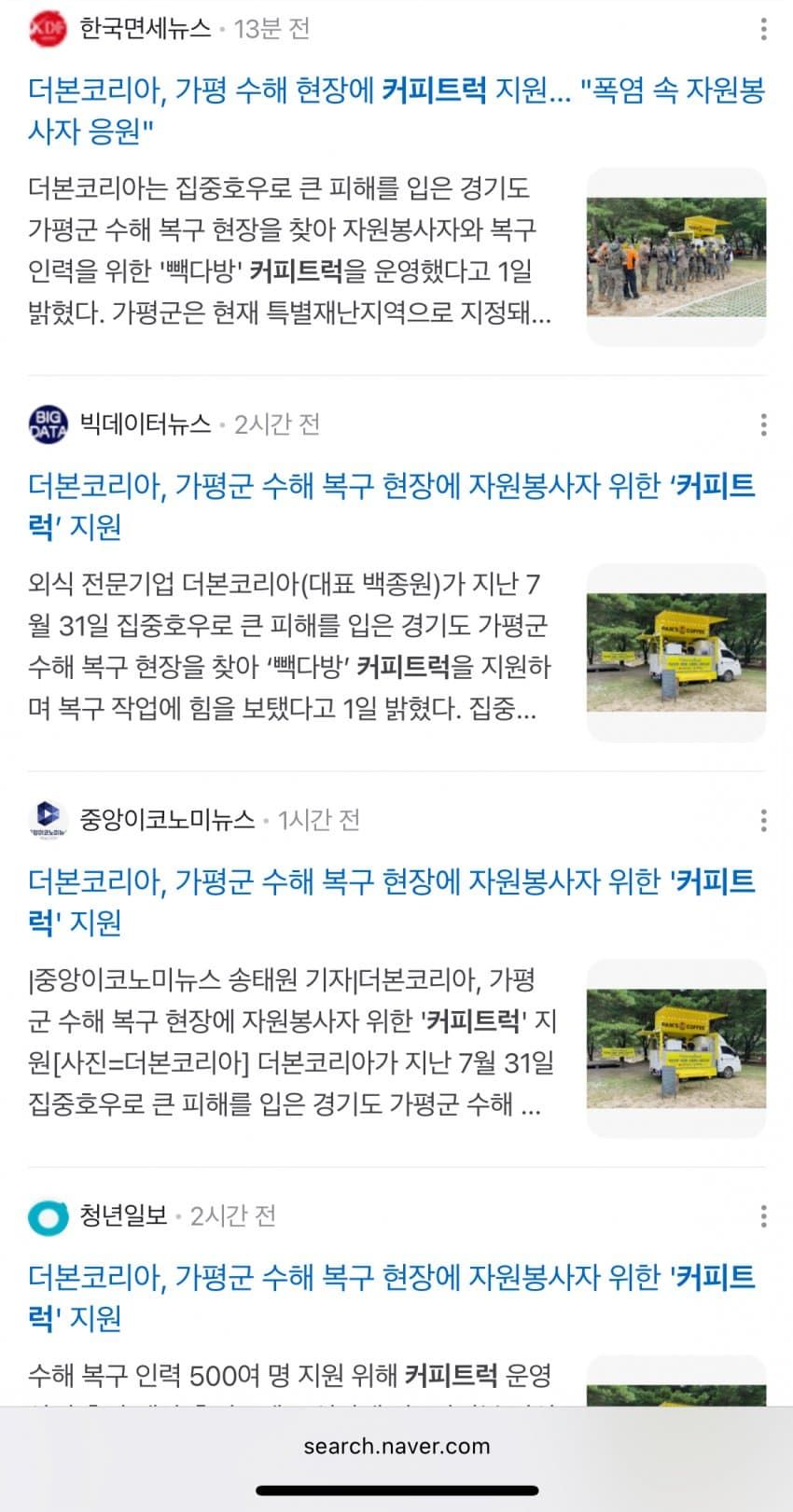793x1512 pixels.
Task: Open 한국면세뉴스 publisher page
Action: 145,29
